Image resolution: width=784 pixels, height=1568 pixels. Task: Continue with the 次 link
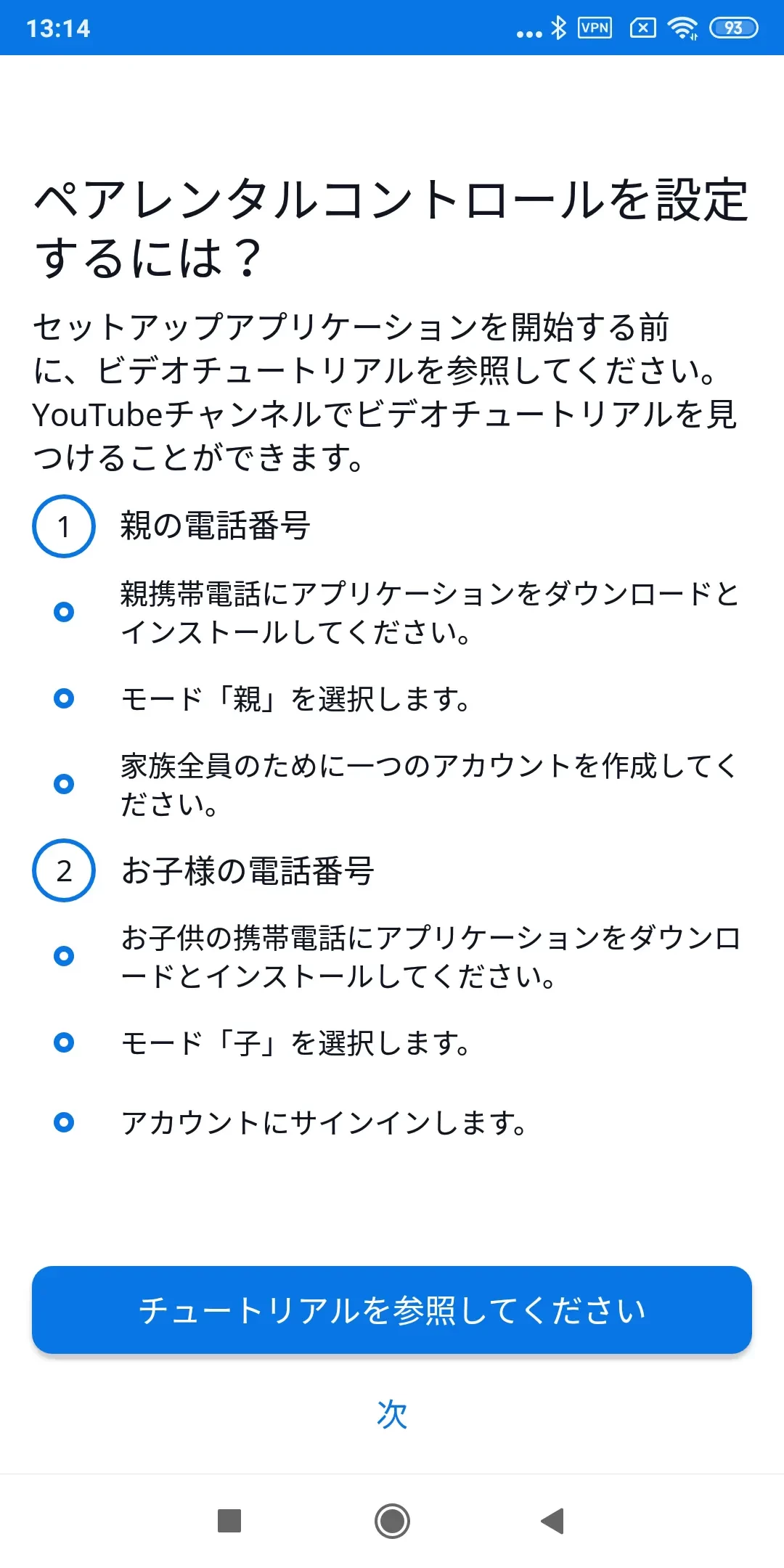(x=392, y=1414)
